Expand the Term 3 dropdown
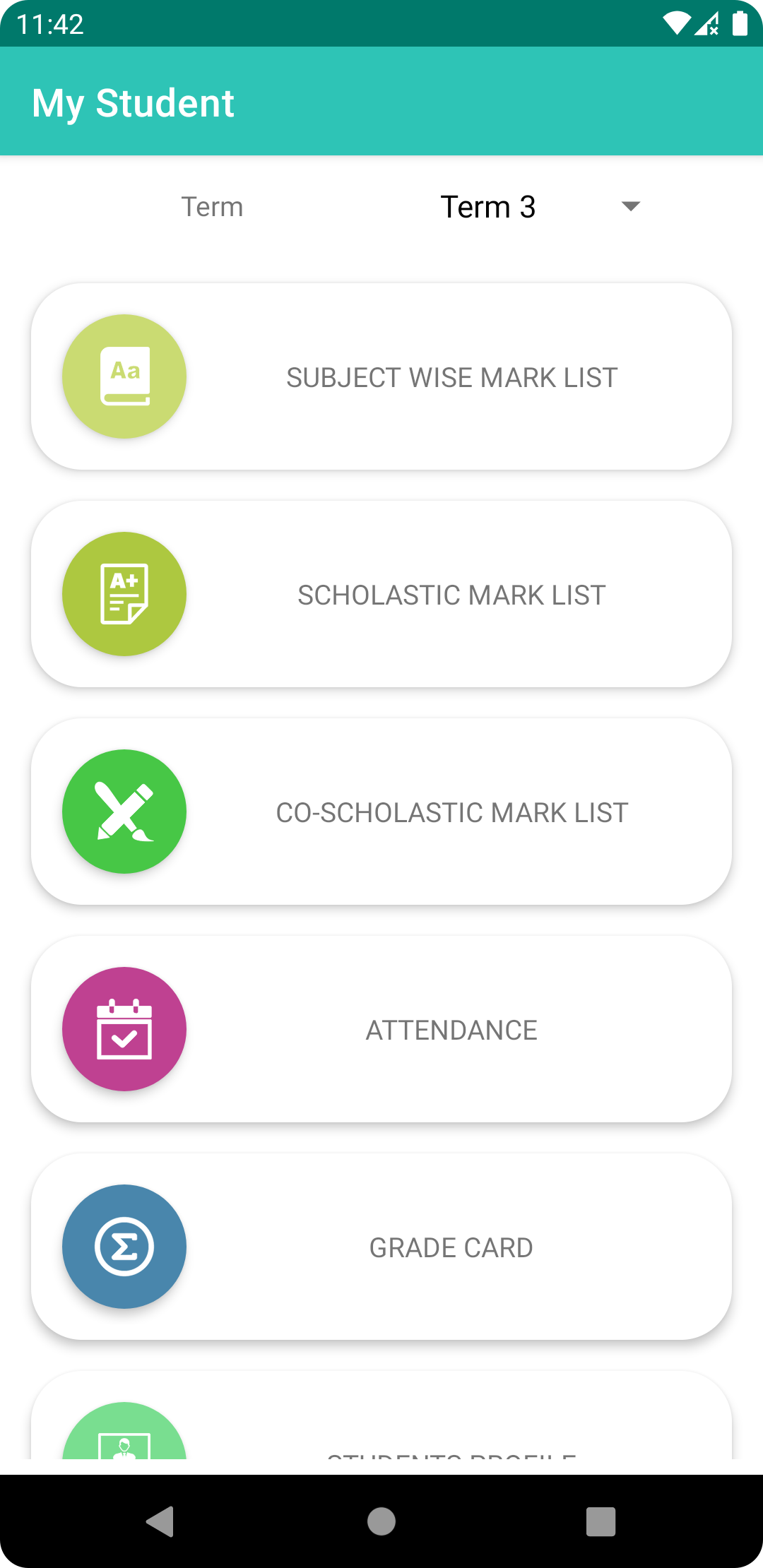The width and height of the screenshot is (763, 1568). pos(540,207)
